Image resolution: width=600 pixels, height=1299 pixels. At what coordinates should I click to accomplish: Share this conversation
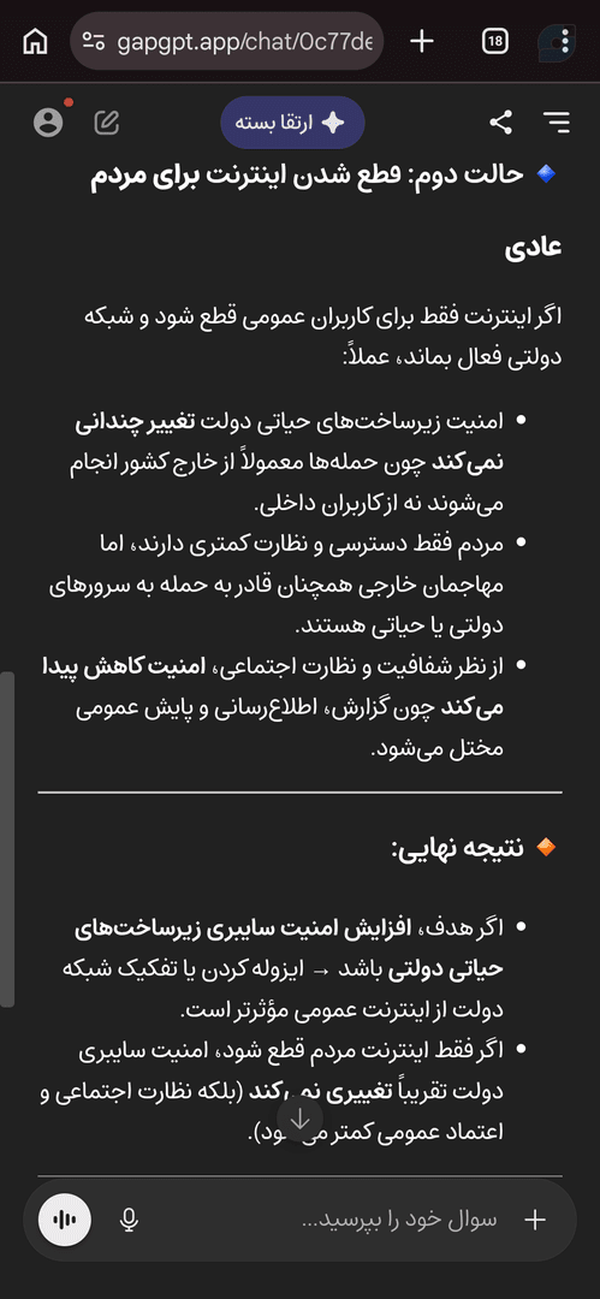(x=501, y=123)
